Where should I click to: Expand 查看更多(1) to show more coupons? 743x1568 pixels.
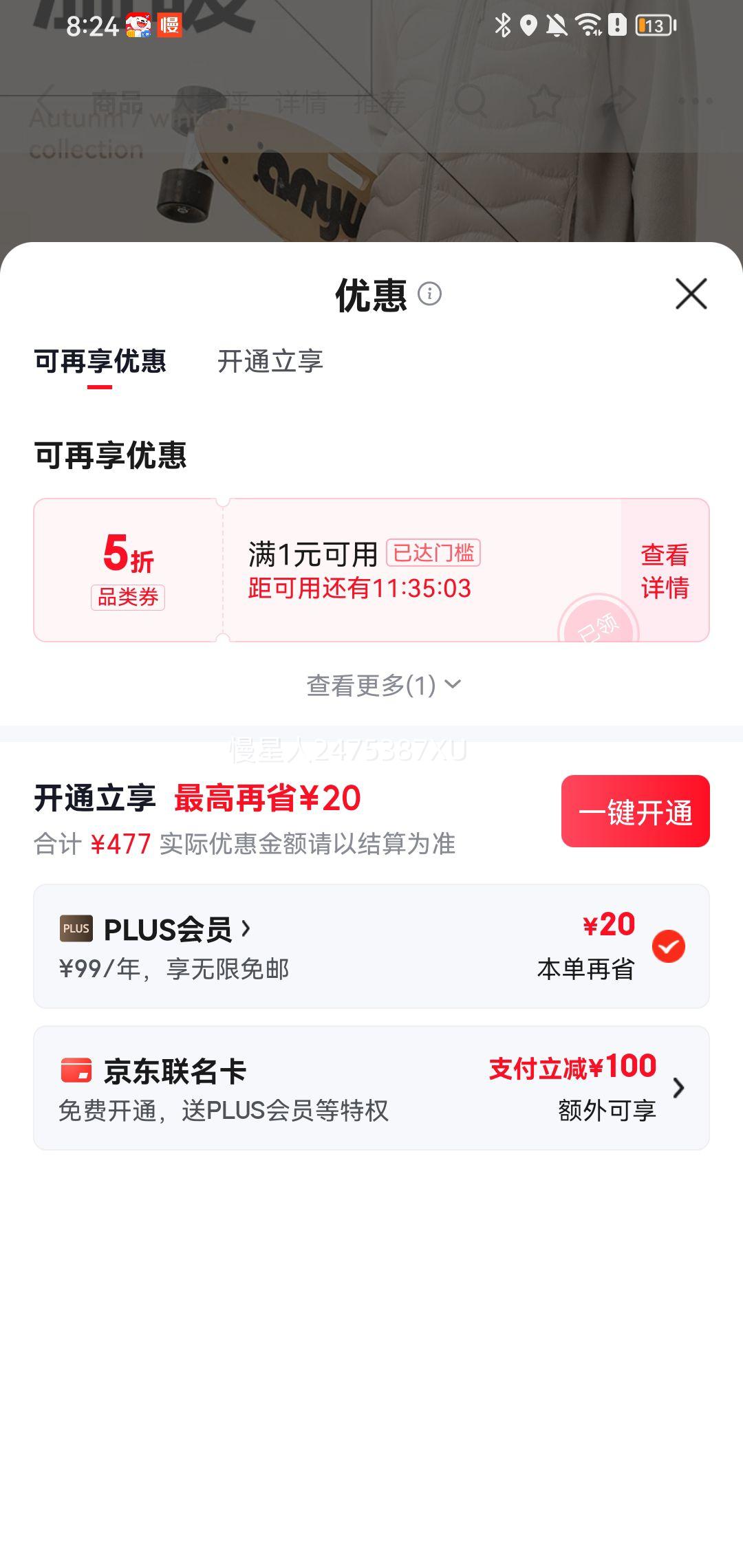tap(383, 682)
